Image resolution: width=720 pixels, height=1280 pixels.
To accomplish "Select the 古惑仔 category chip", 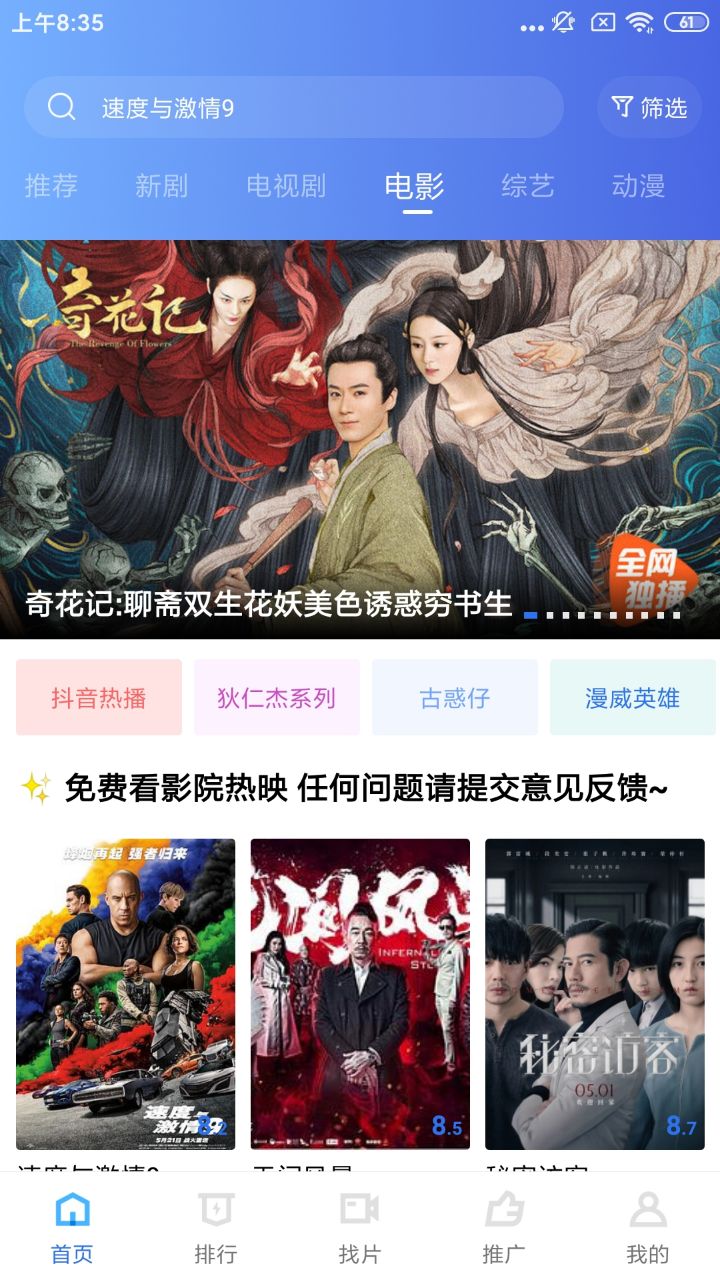I will pos(455,697).
